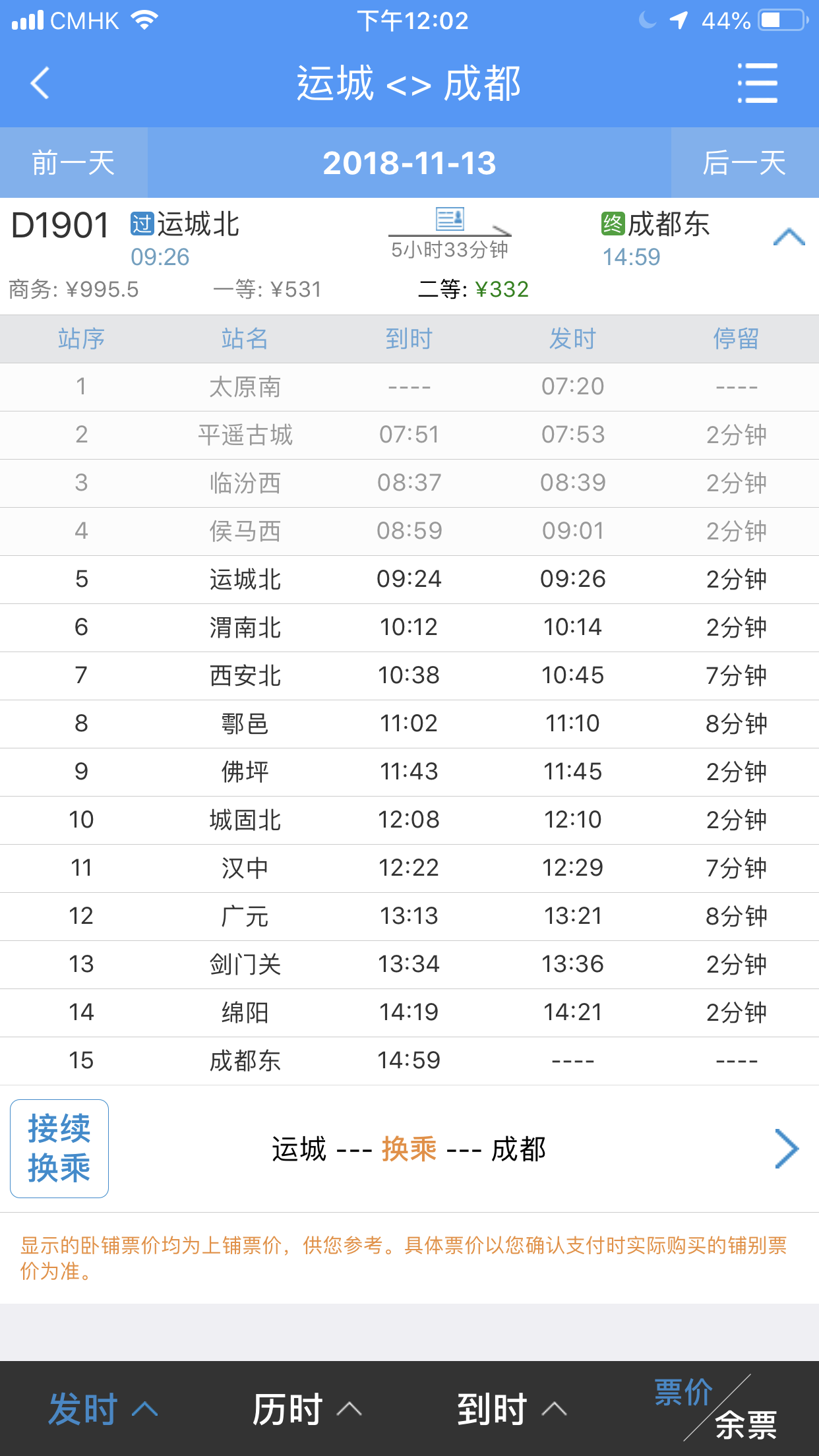819x1456 pixels.
Task: Go back using the top-left arrow
Action: click(x=40, y=83)
